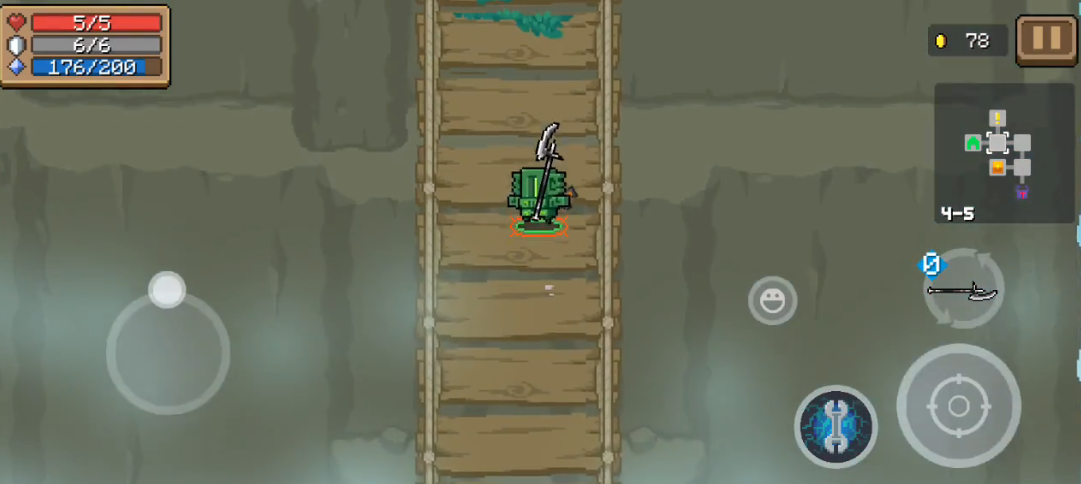Open the dungeon minimap

[x=1003, y=153]
